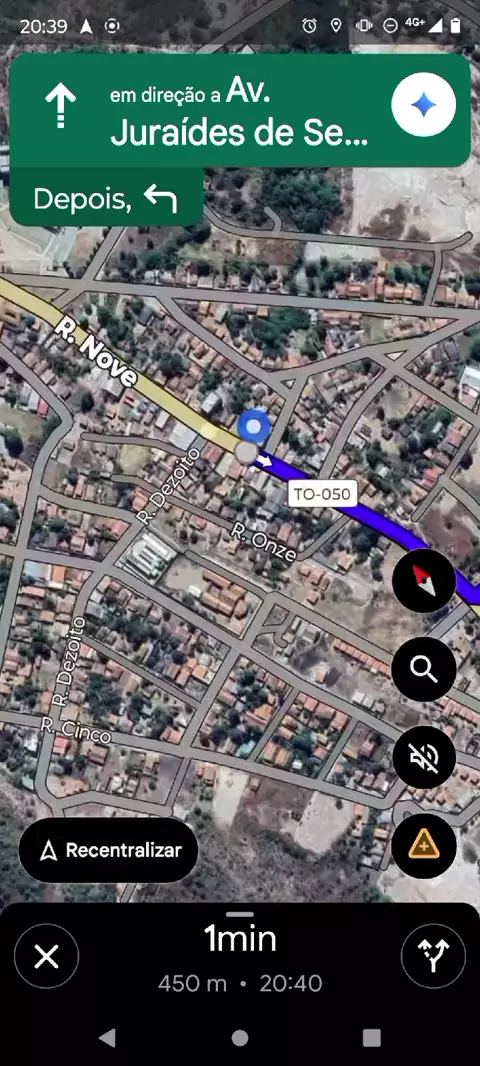Show the next step after Depois

coord(106,198)
